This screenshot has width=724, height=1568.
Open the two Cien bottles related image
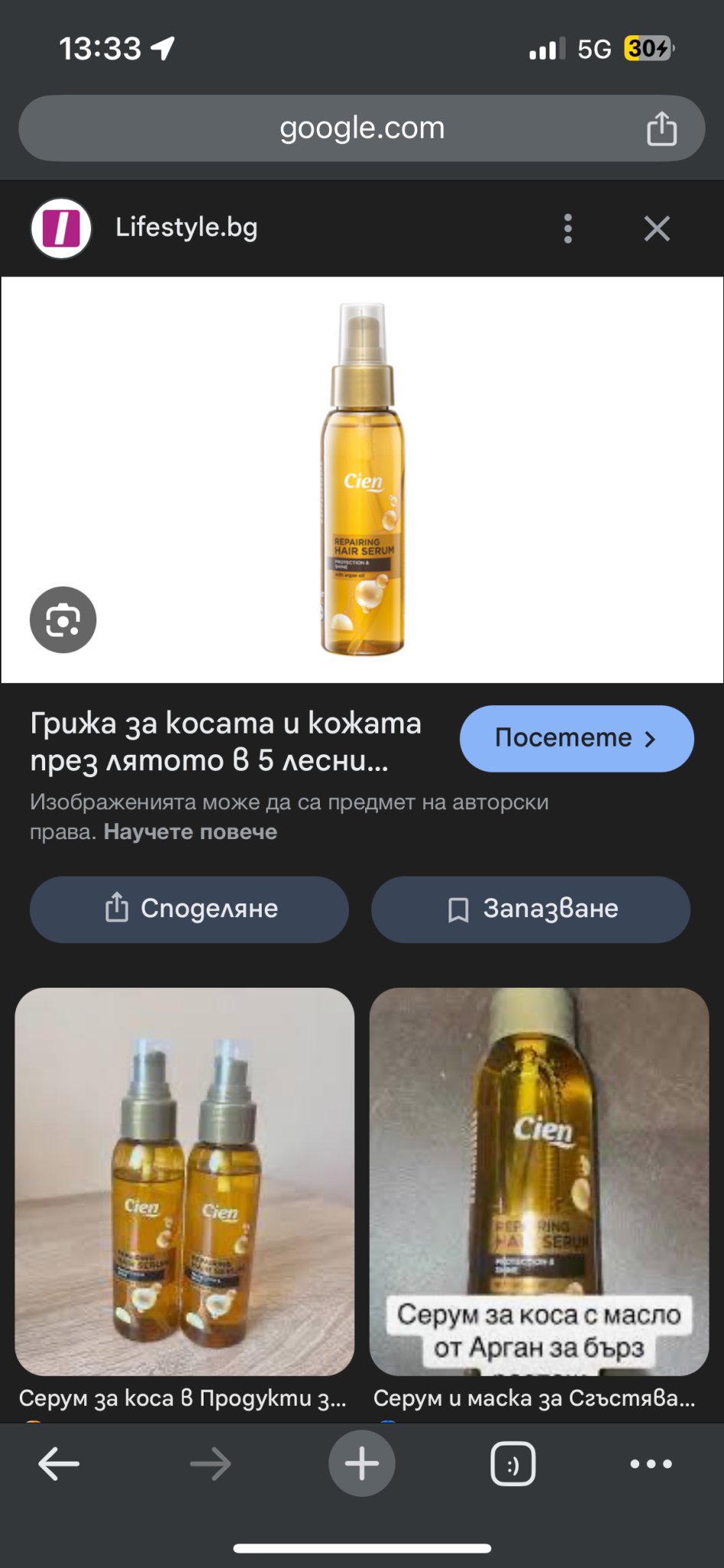click(x=184, y=1181)
